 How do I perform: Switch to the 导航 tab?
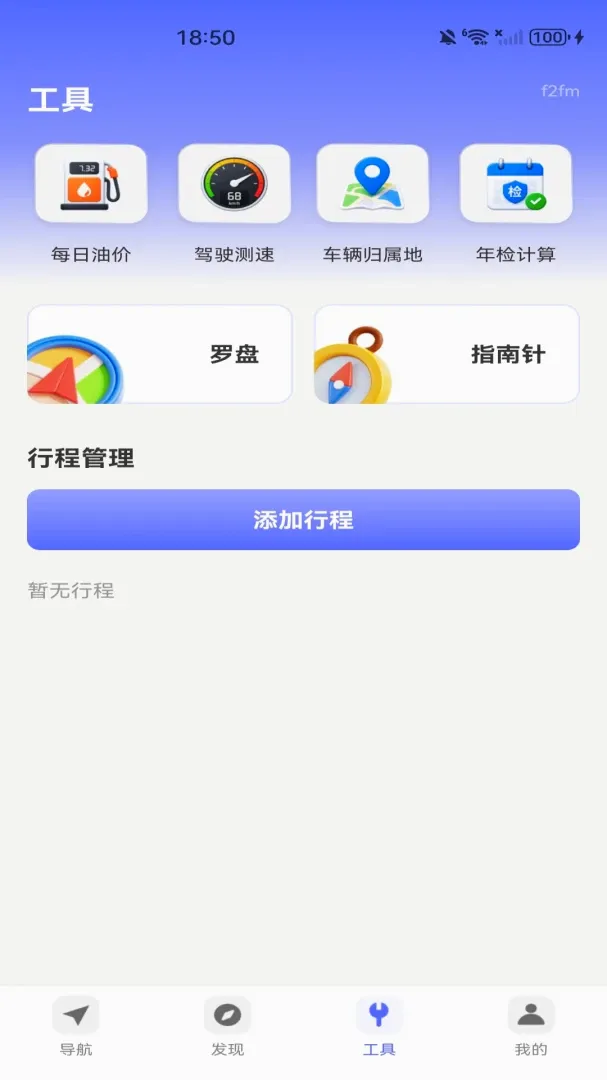tap(76, 1026)
